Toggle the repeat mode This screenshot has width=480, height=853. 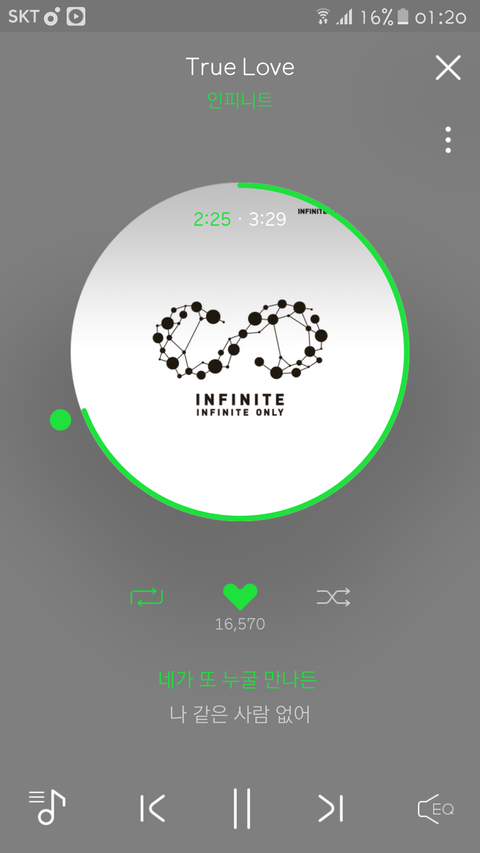147,597
